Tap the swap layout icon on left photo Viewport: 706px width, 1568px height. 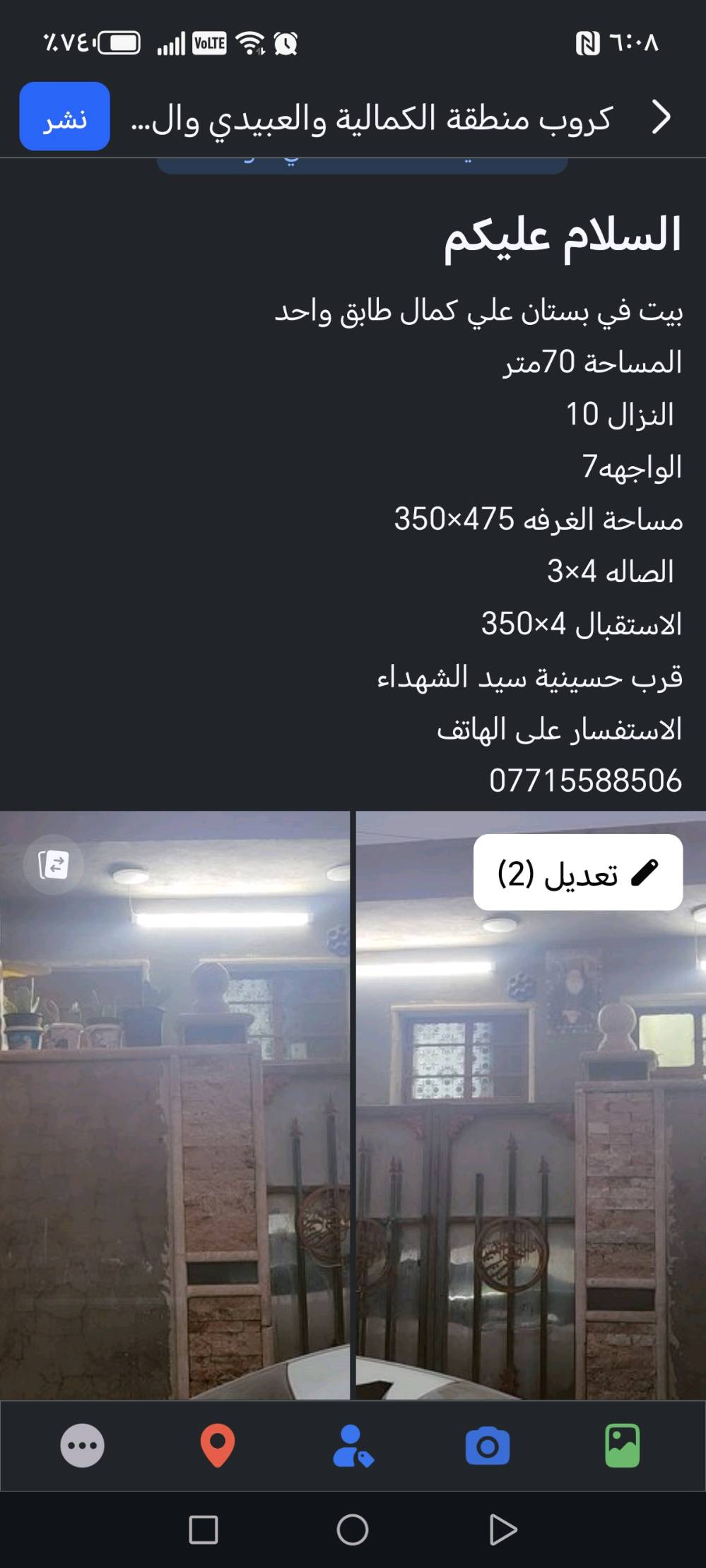pos(54,865)
